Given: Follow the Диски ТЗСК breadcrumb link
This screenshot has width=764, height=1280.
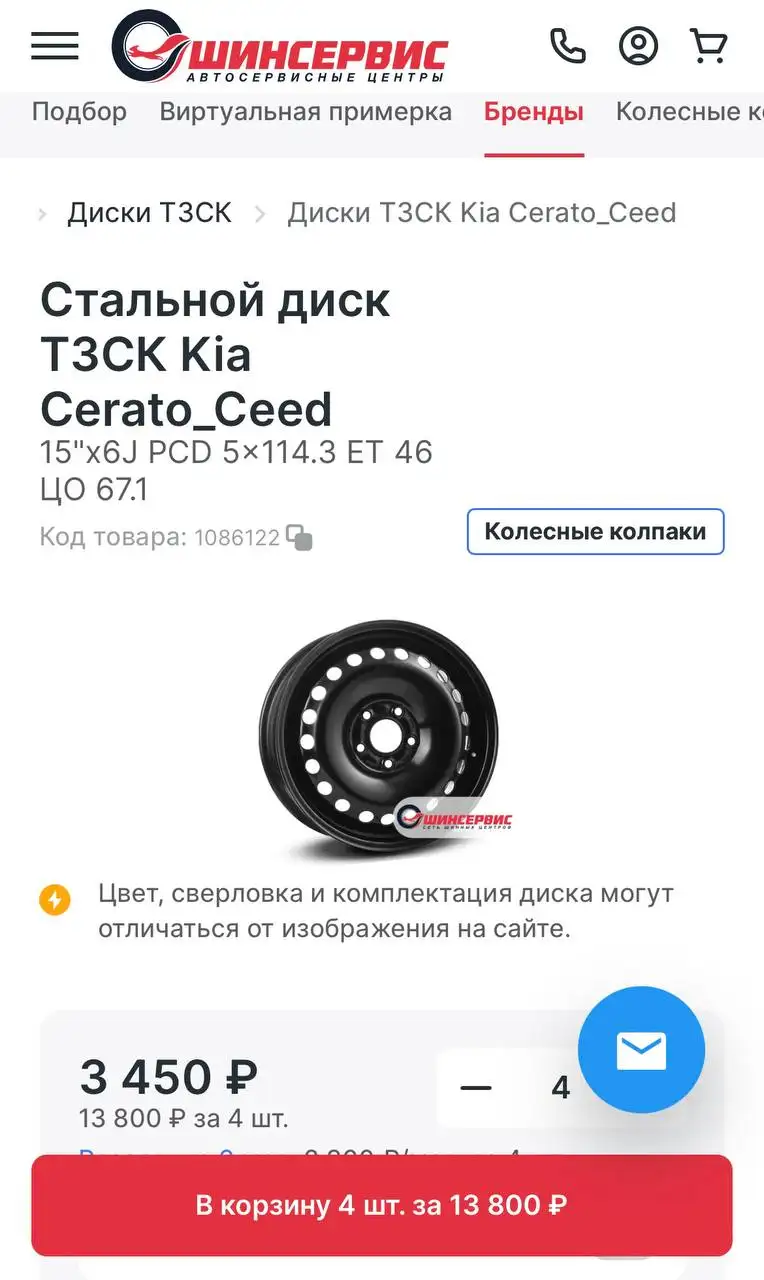Looking at the screenshot, I should click(150, 212).
